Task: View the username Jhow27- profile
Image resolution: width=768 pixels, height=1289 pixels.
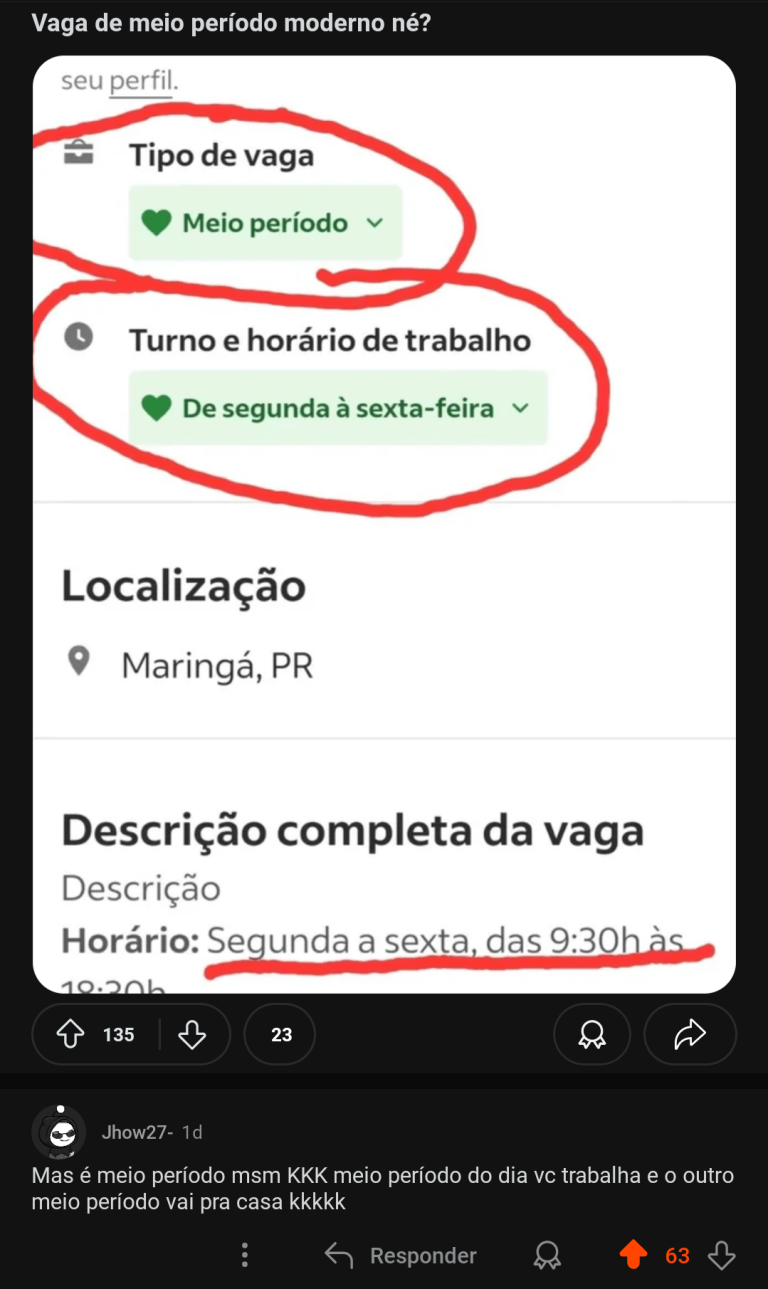Action: point(137,1132)
